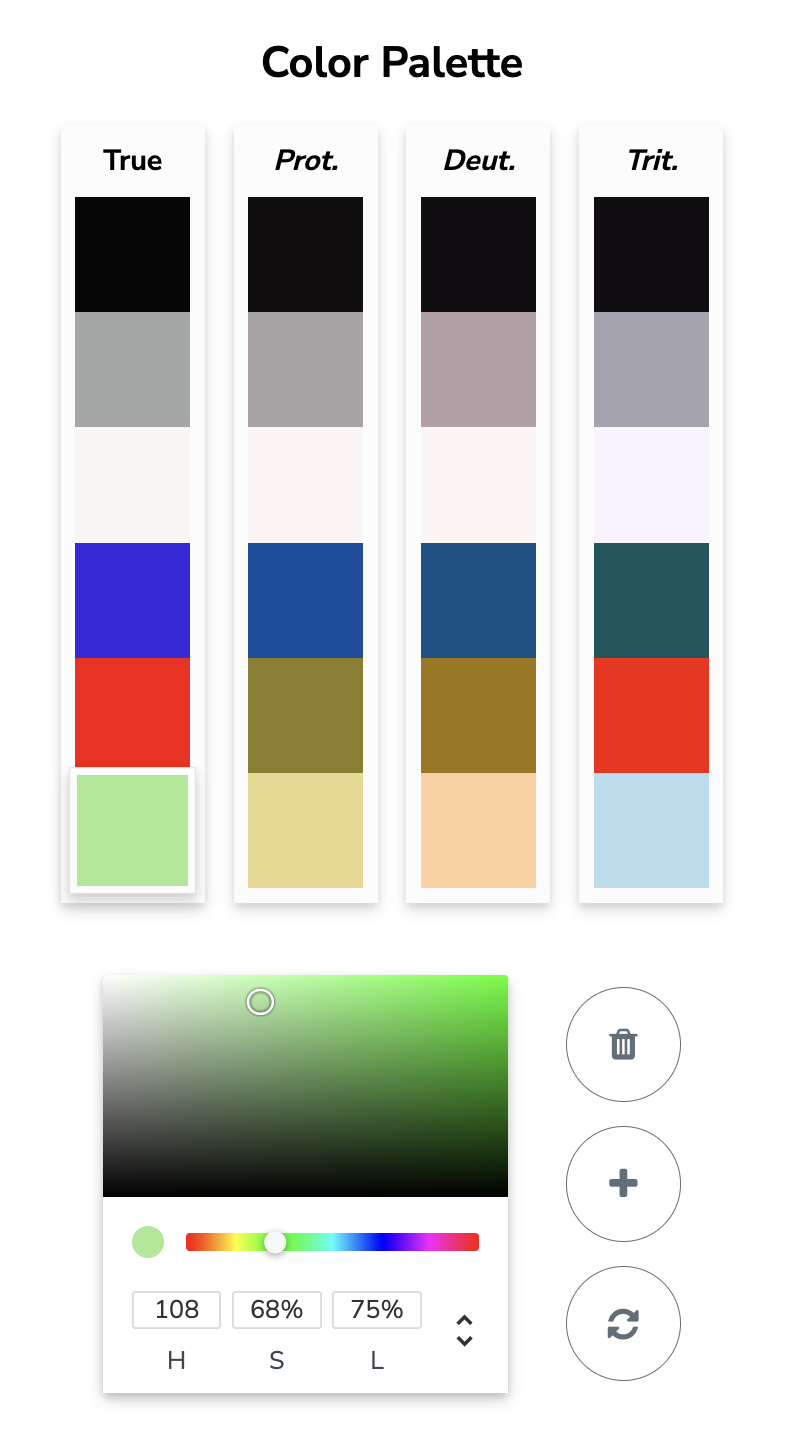This screenshot has height=1438, width=794.
Task: Edit the L lightness value field
Action: (x=376, y=1310)
